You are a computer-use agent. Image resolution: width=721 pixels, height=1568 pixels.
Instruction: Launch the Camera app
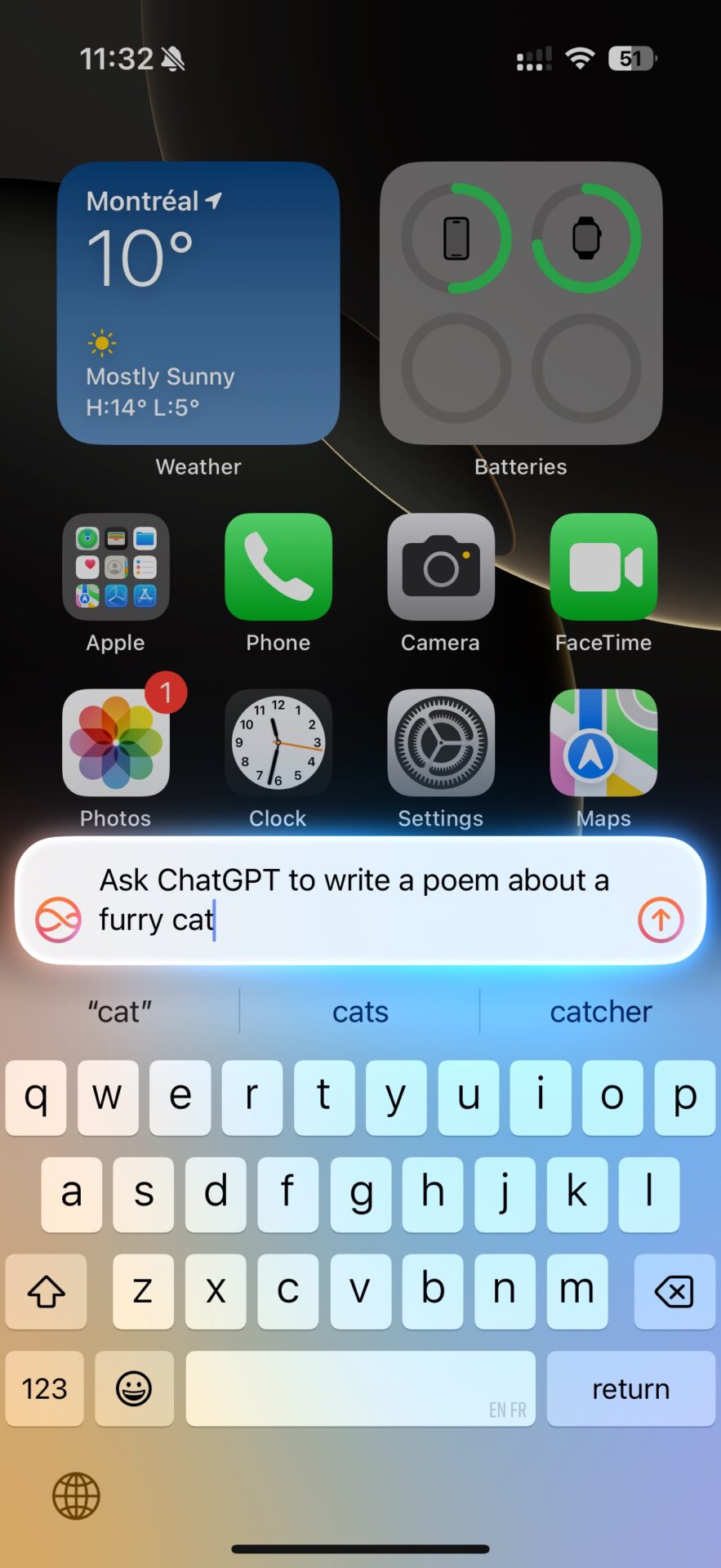(441, 567)
